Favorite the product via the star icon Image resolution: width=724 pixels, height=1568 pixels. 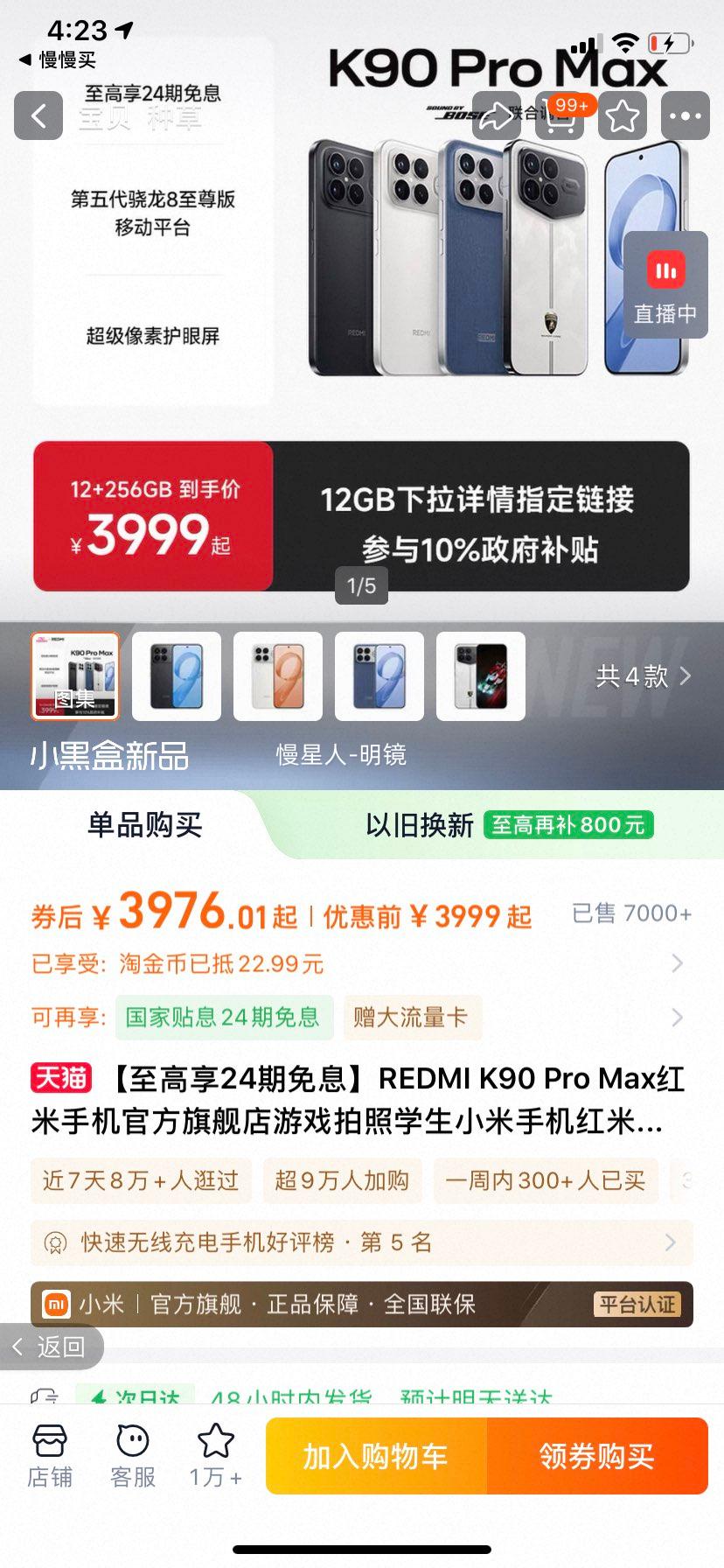[622, 116]
